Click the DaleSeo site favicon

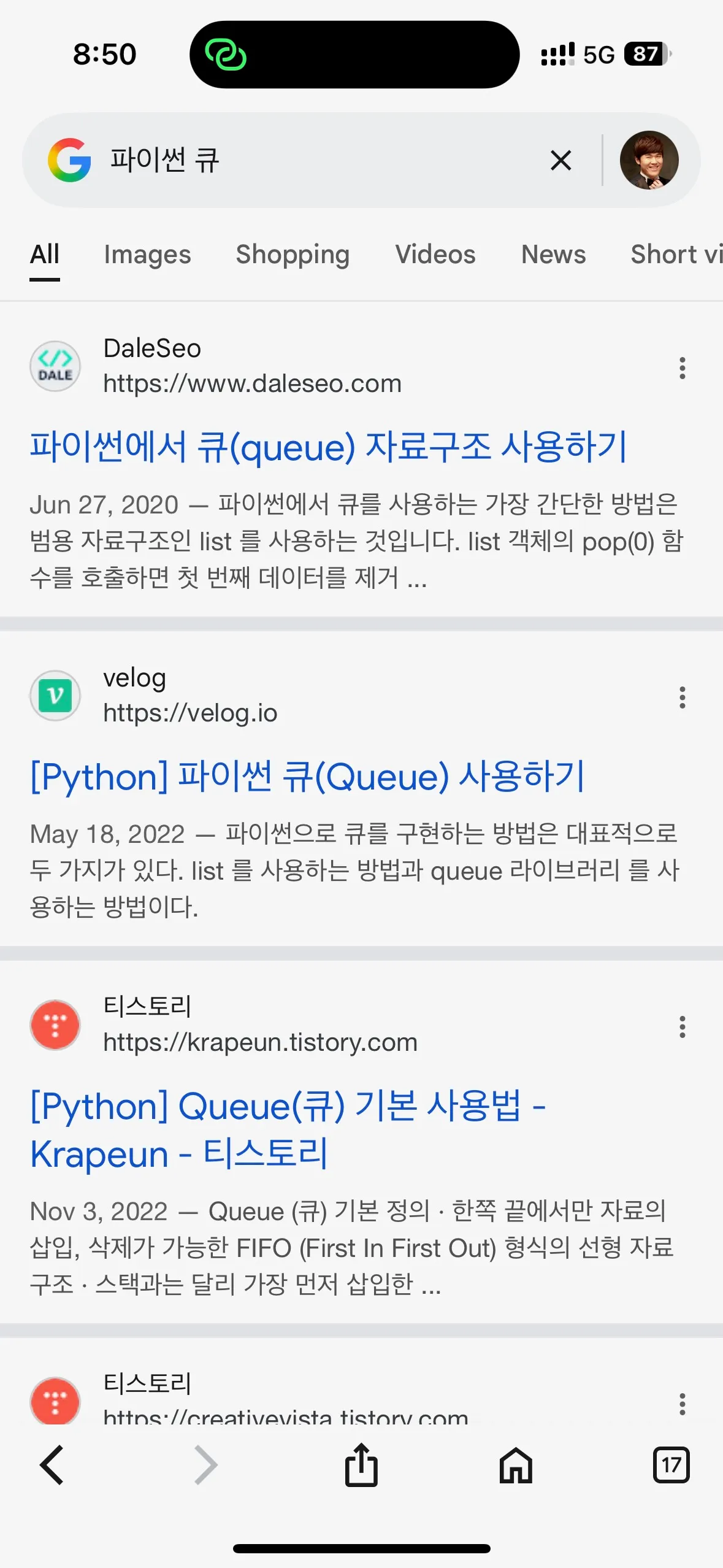[55, 366]
